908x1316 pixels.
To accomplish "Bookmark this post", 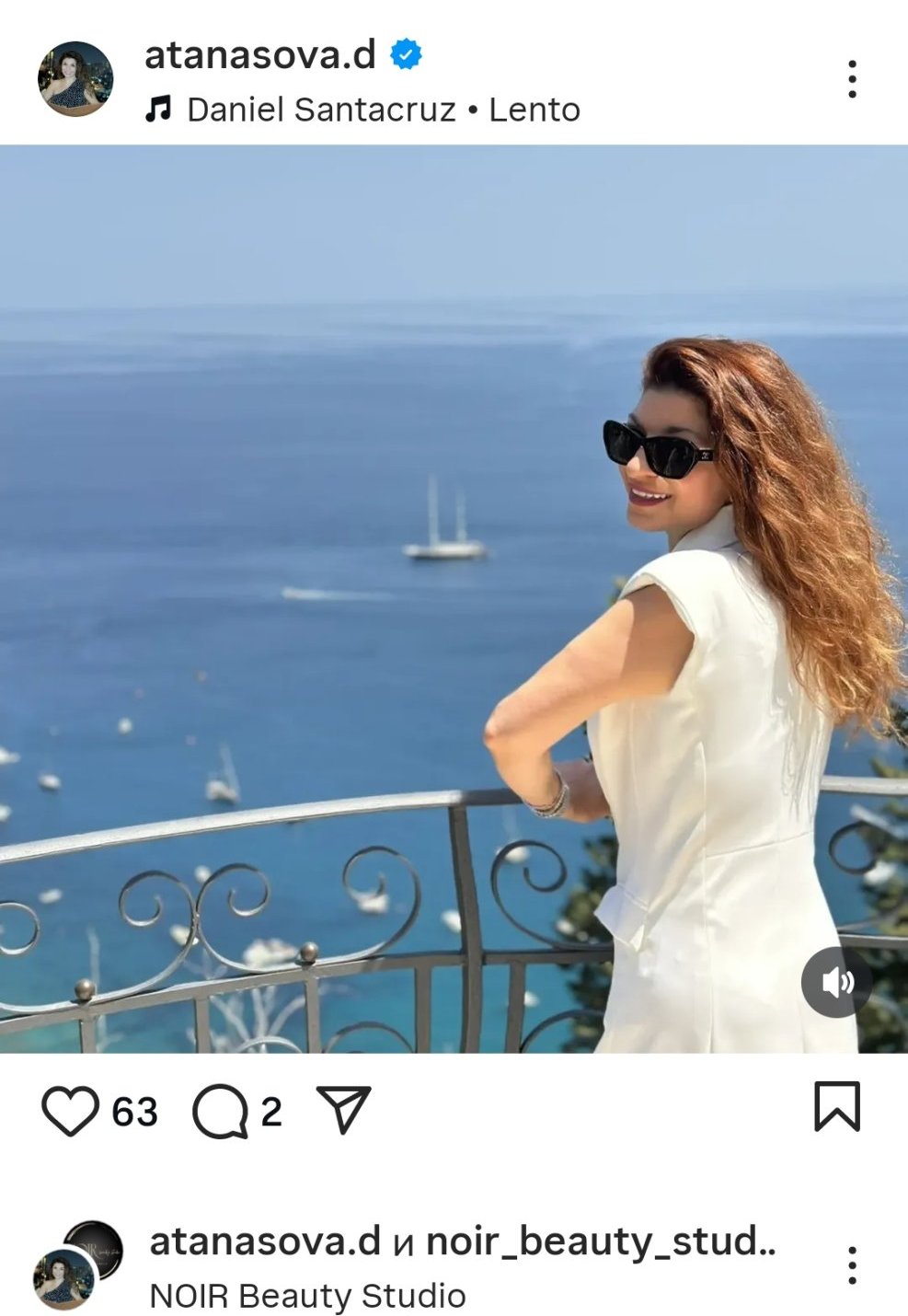I will [x=836, y=1107].
